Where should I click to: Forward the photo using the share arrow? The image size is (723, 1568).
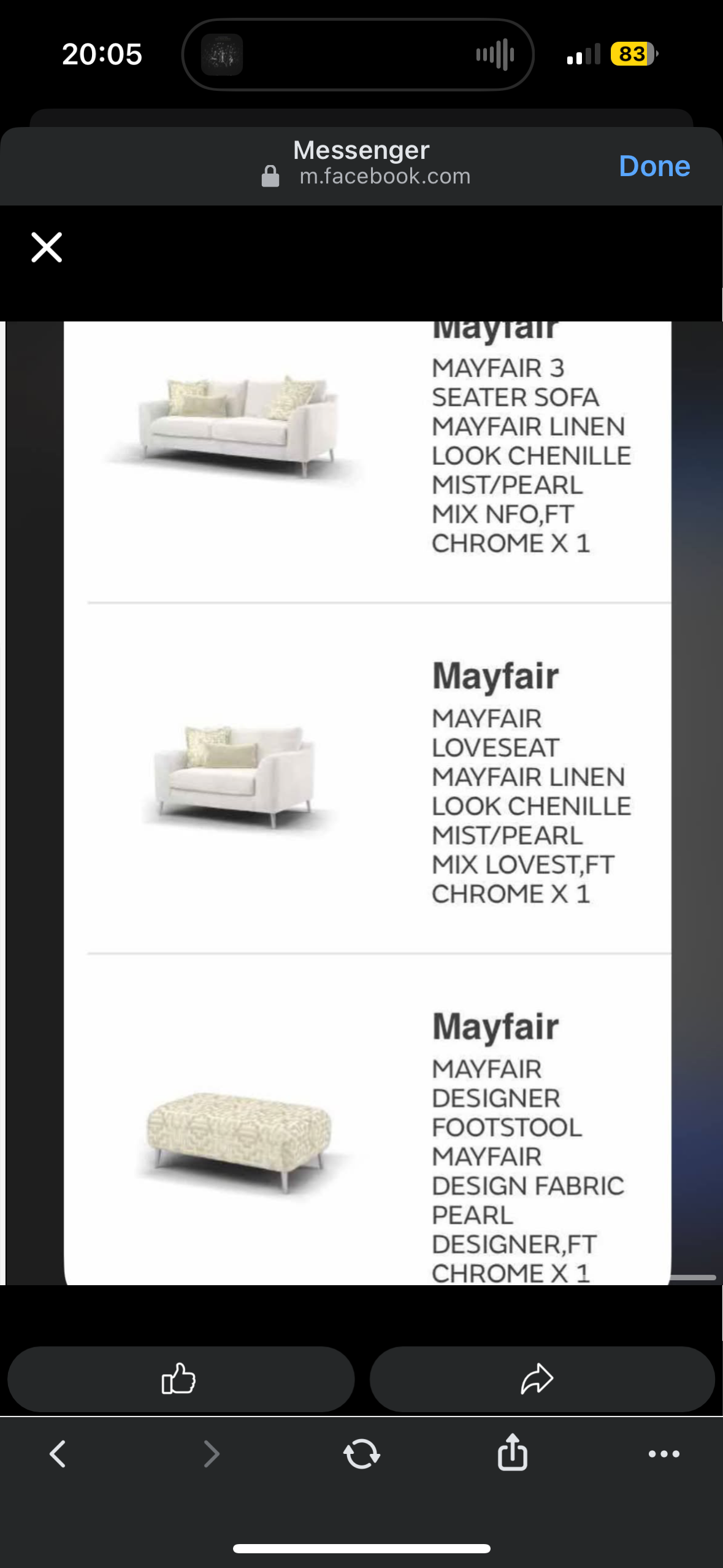(538, 1378)
